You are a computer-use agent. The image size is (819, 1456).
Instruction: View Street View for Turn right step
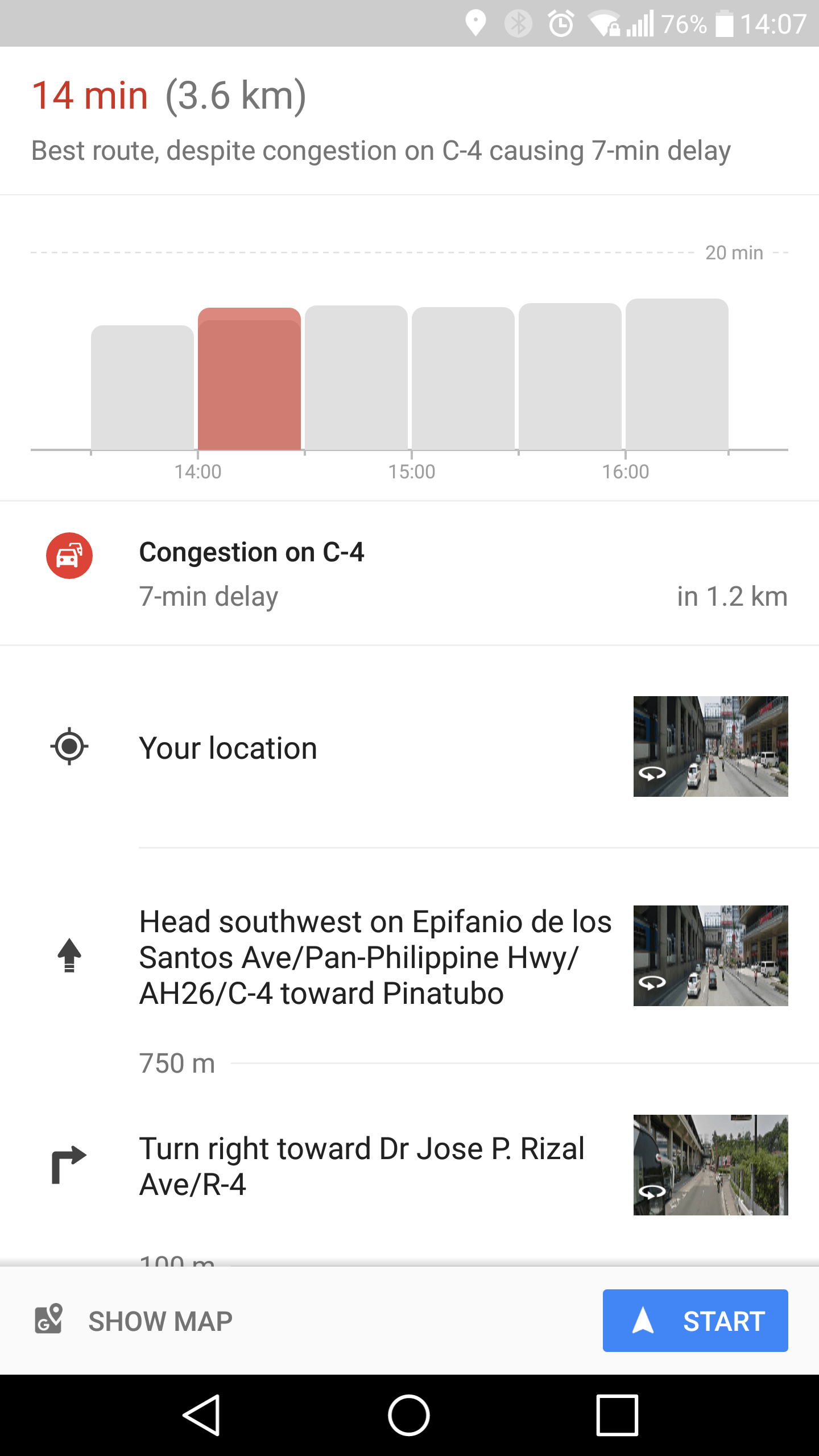click(710, 1165)
